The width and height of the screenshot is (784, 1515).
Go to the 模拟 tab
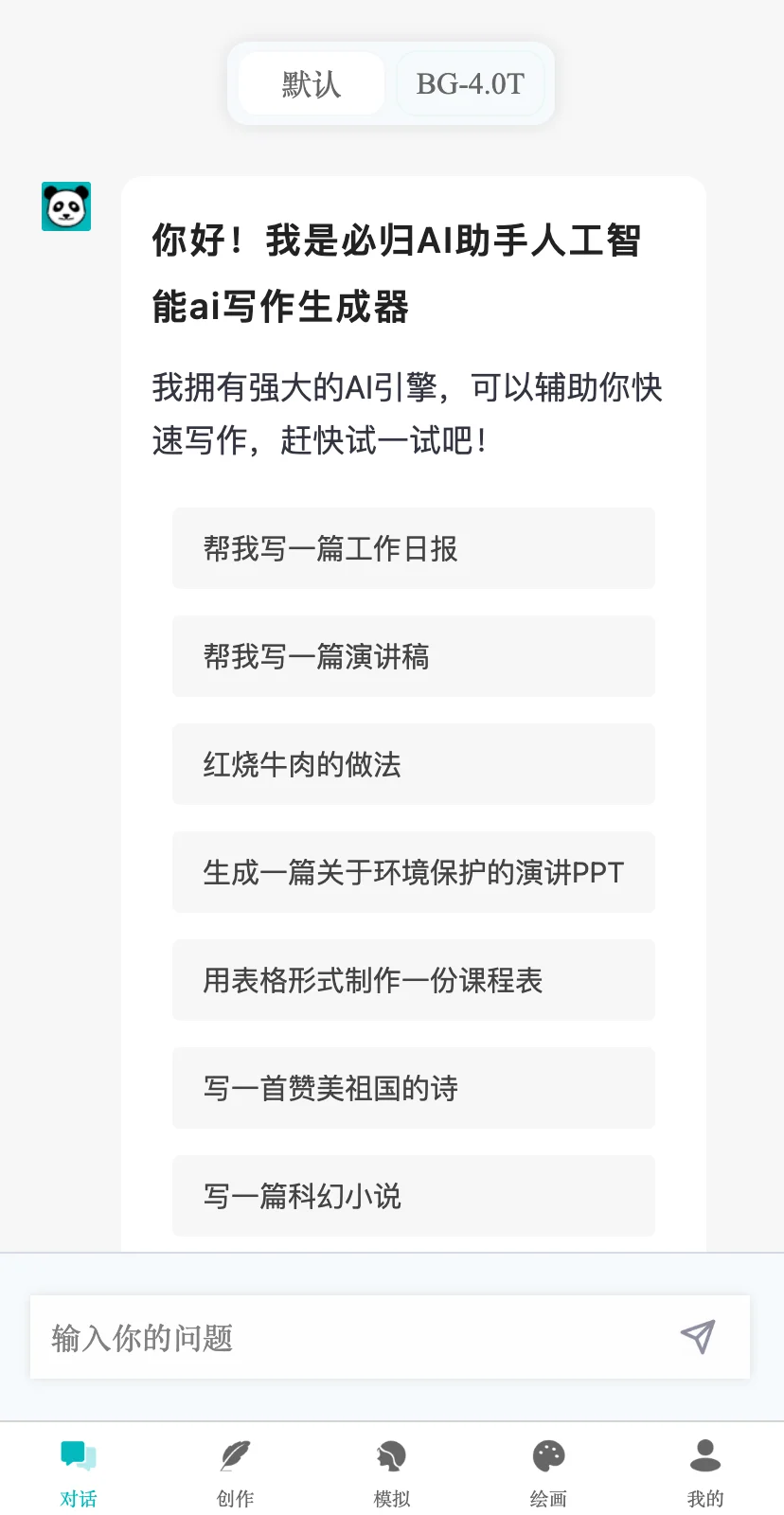tap(392, 1472)
